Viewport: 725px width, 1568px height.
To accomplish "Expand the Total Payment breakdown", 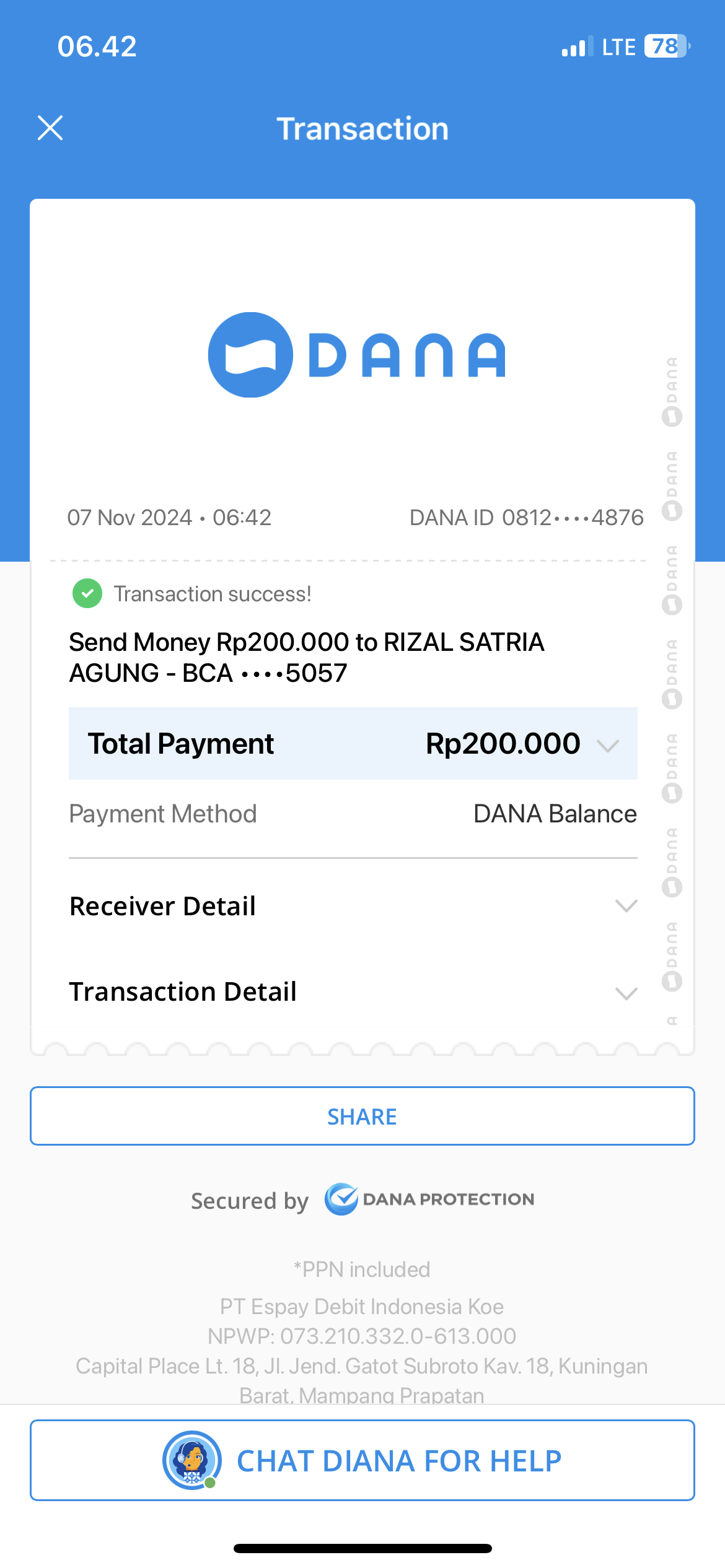I will (607, 745).
